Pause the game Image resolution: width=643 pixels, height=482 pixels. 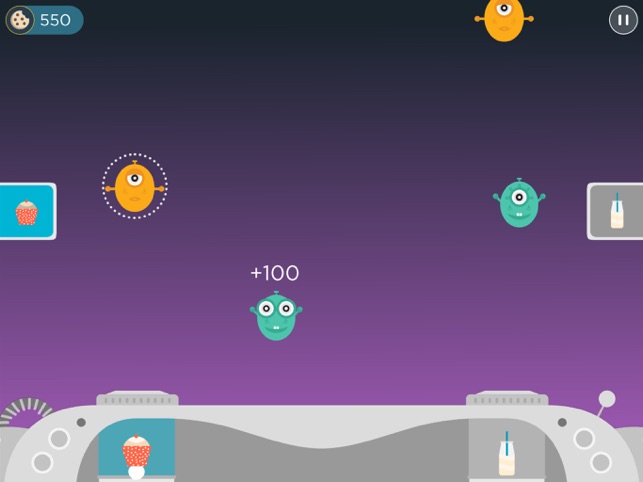coord(622,20)
